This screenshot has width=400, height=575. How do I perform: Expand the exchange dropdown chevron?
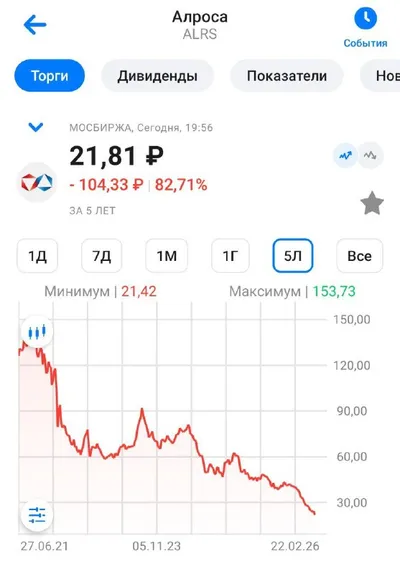[x=36, y=127]
